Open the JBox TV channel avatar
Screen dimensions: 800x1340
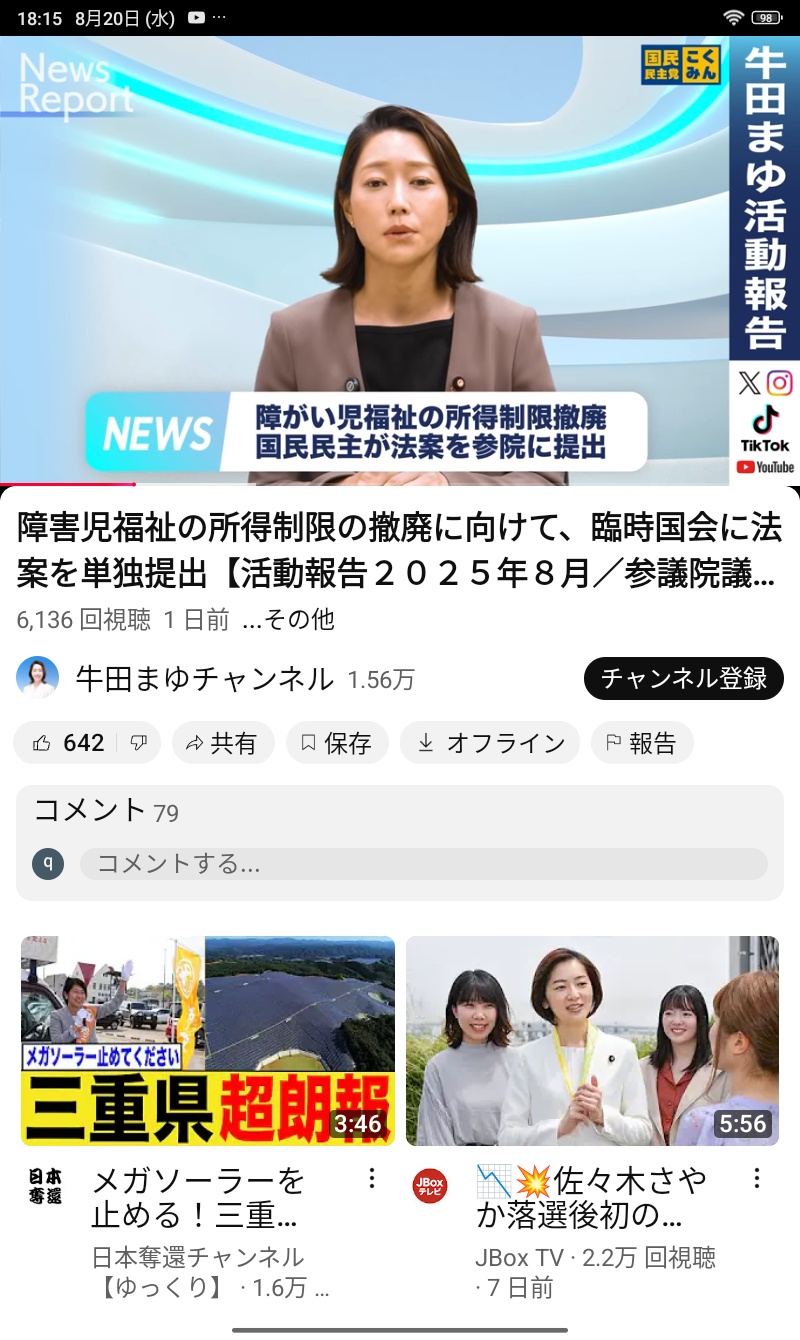[430, 1186]
